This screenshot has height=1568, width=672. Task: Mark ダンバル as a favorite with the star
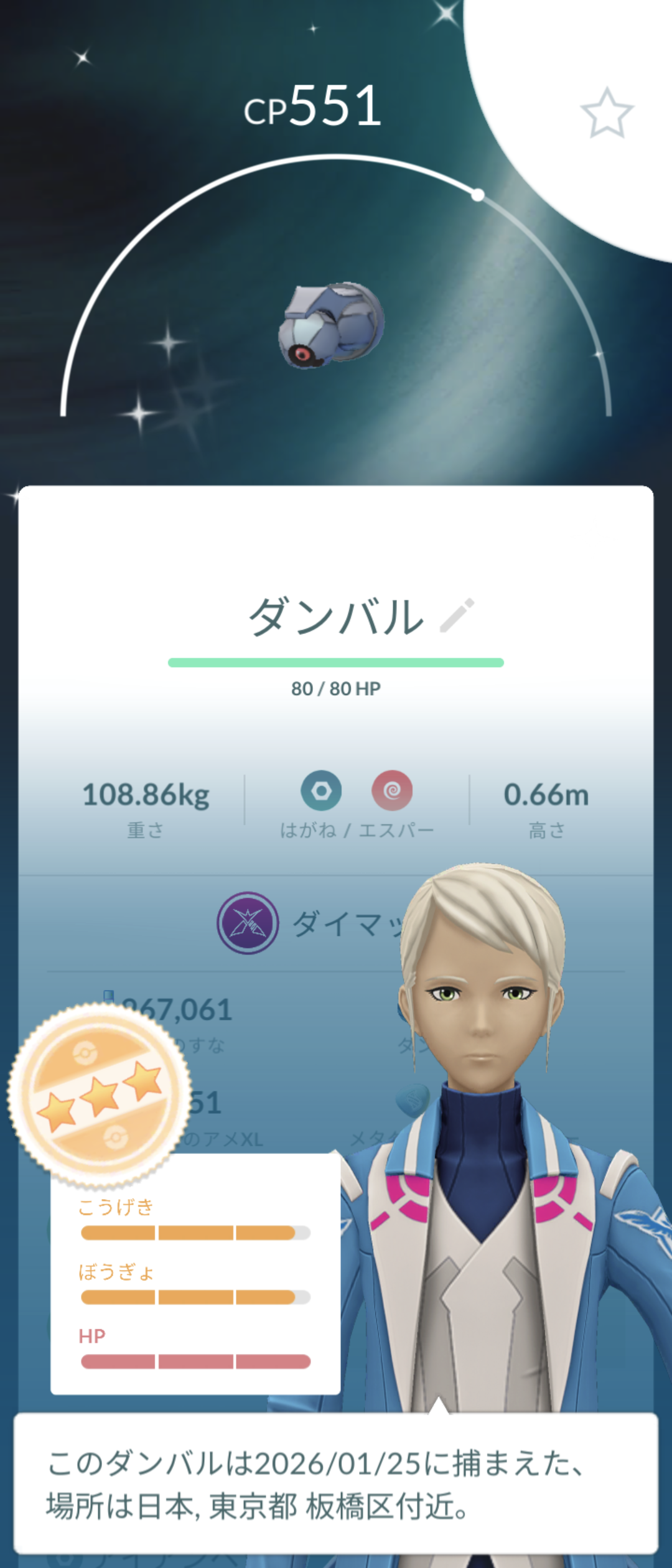pyautogui.click(x=607, y=113)
